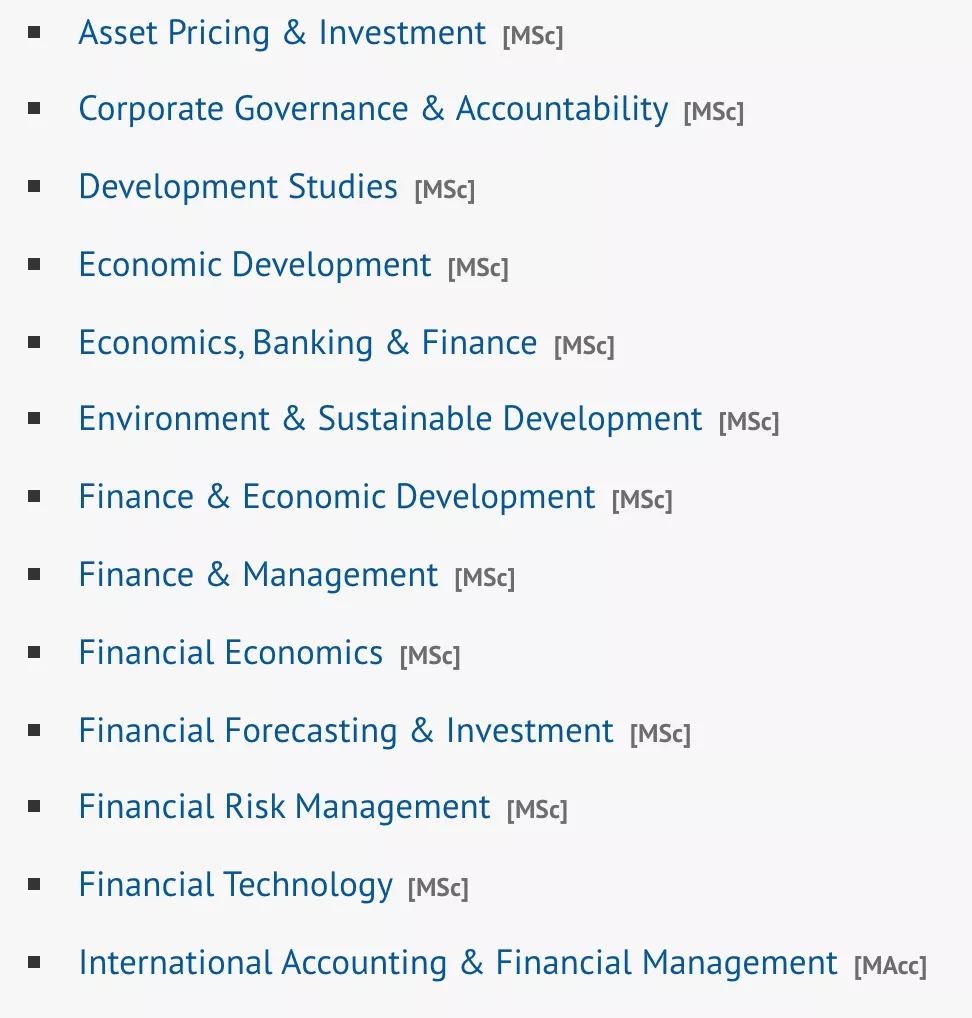View the Economic Development programme
972x1018 pixels.
click(x=253, y=264)
